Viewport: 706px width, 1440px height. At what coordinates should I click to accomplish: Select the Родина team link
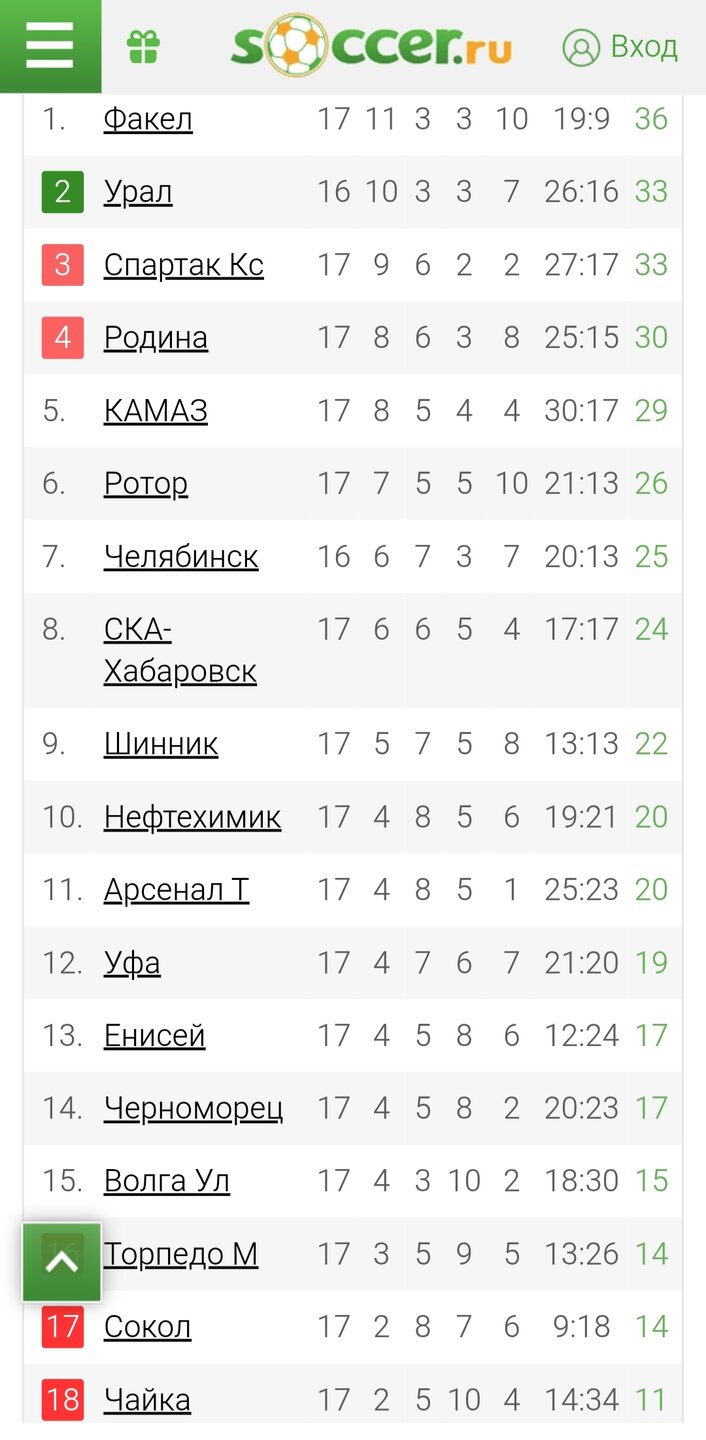point(156,338)
